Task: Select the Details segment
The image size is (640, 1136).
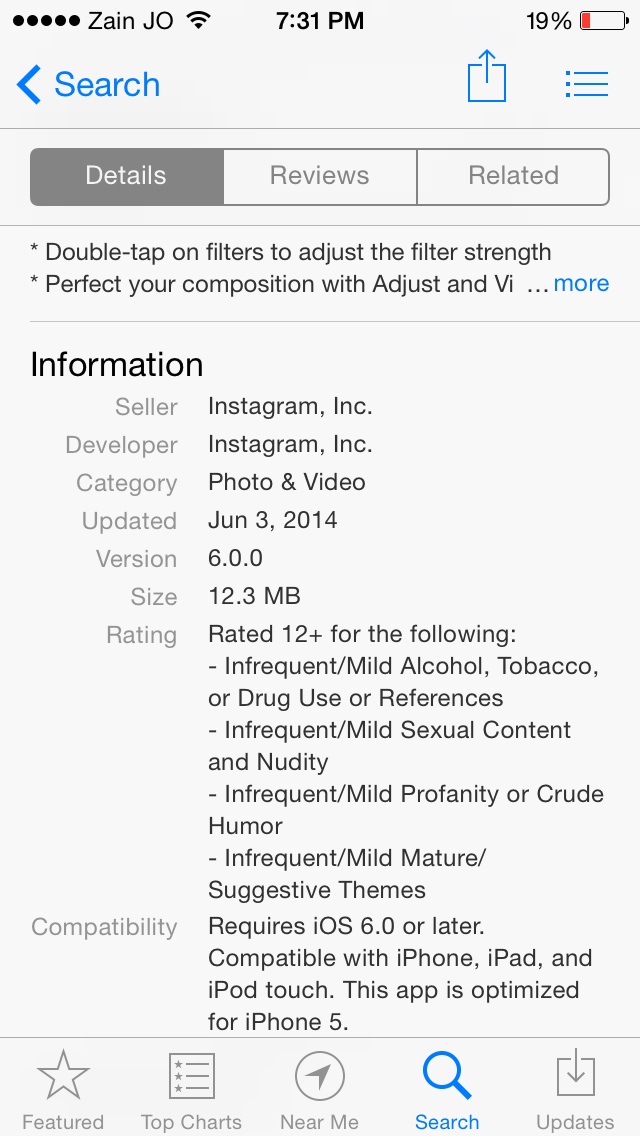Action: pyautogui.click(x=127, y=176)
